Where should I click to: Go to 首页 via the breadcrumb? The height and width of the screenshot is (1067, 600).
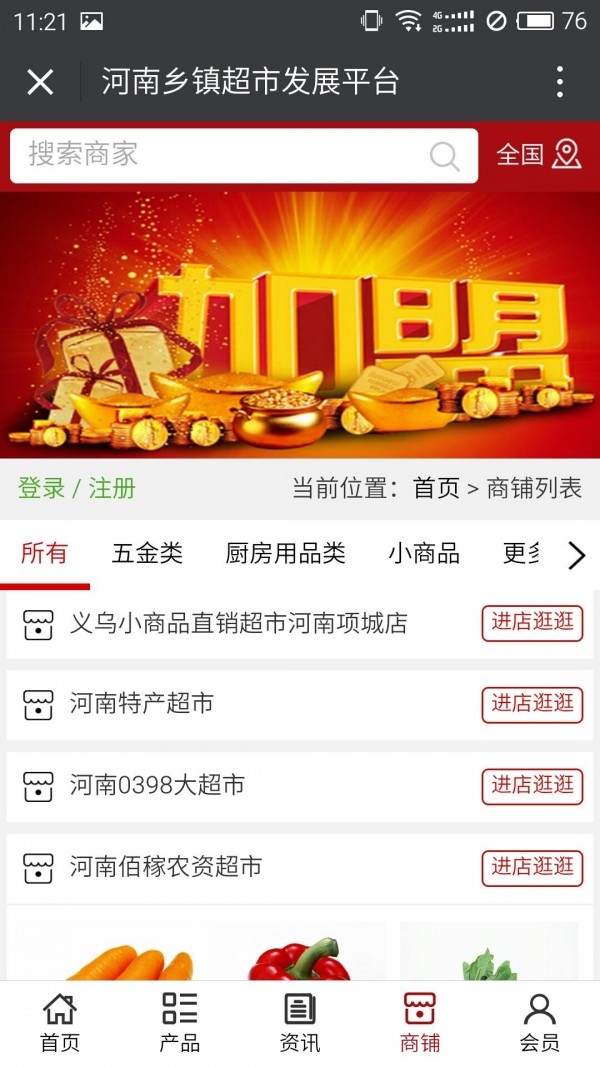436,488
